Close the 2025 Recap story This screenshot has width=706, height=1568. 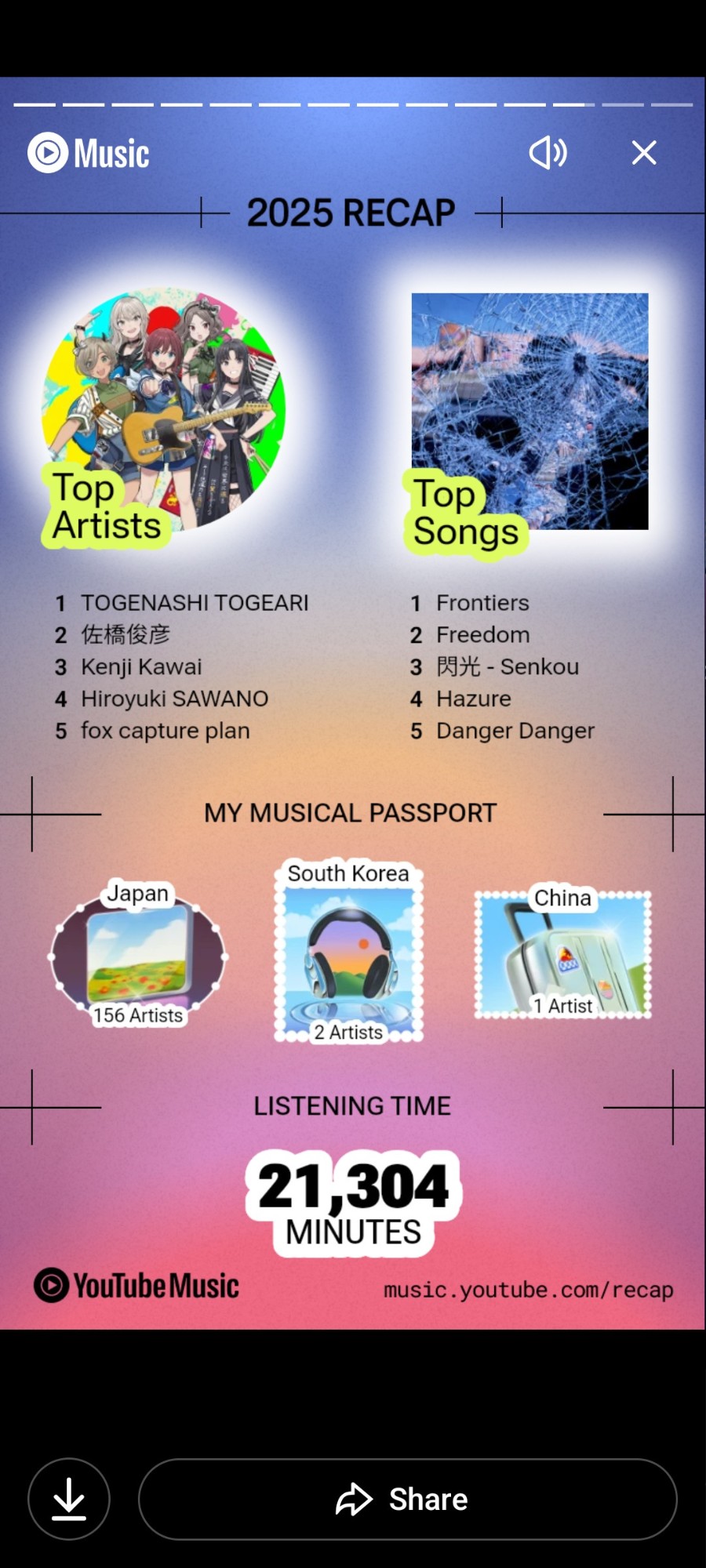point(644,153)
